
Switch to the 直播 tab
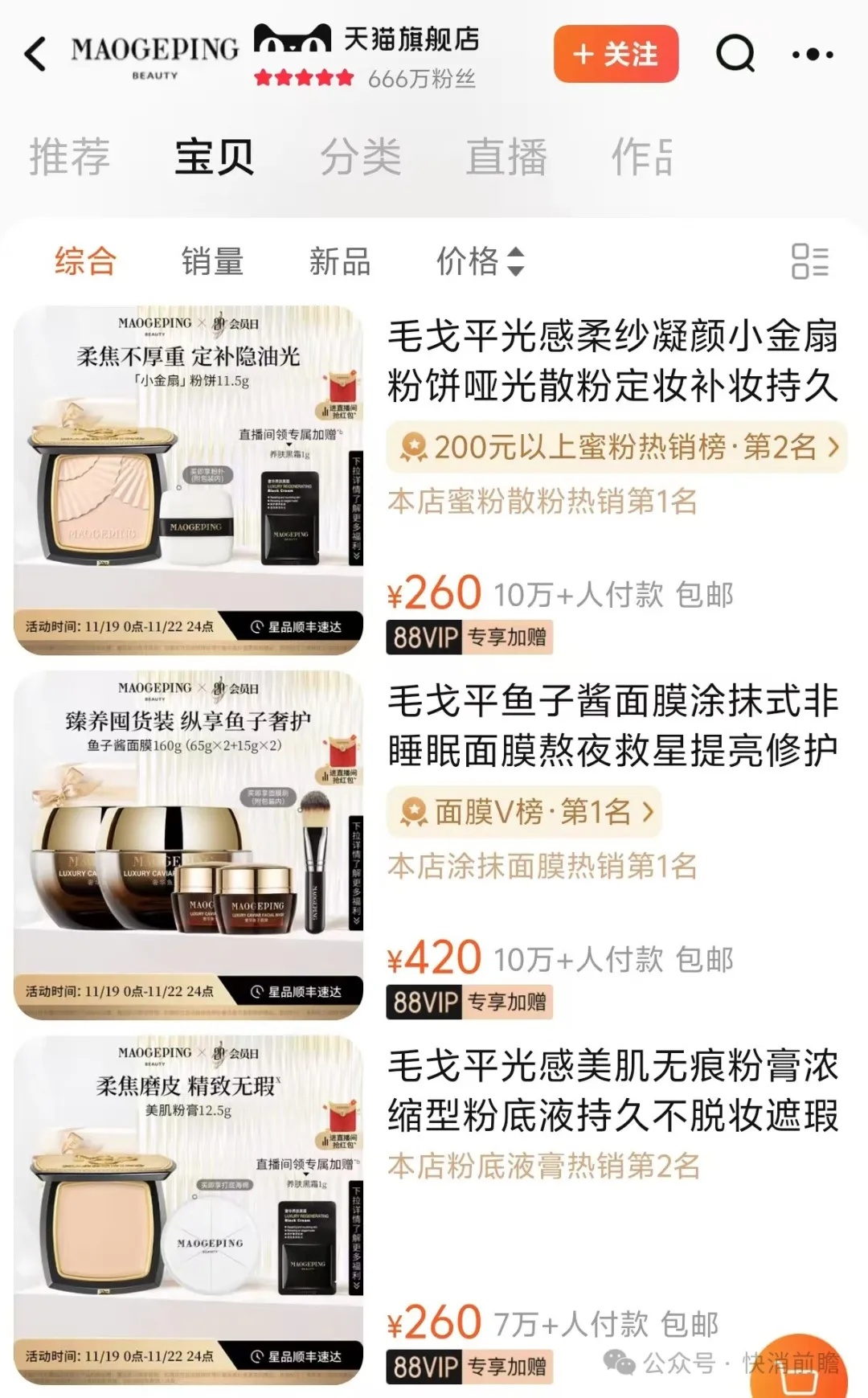[506, 156]
